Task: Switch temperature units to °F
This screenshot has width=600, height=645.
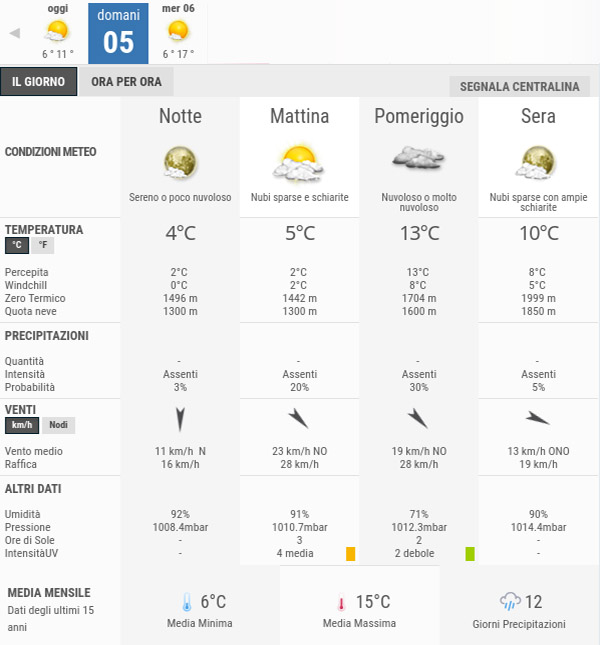Action: tap(42, 245)
